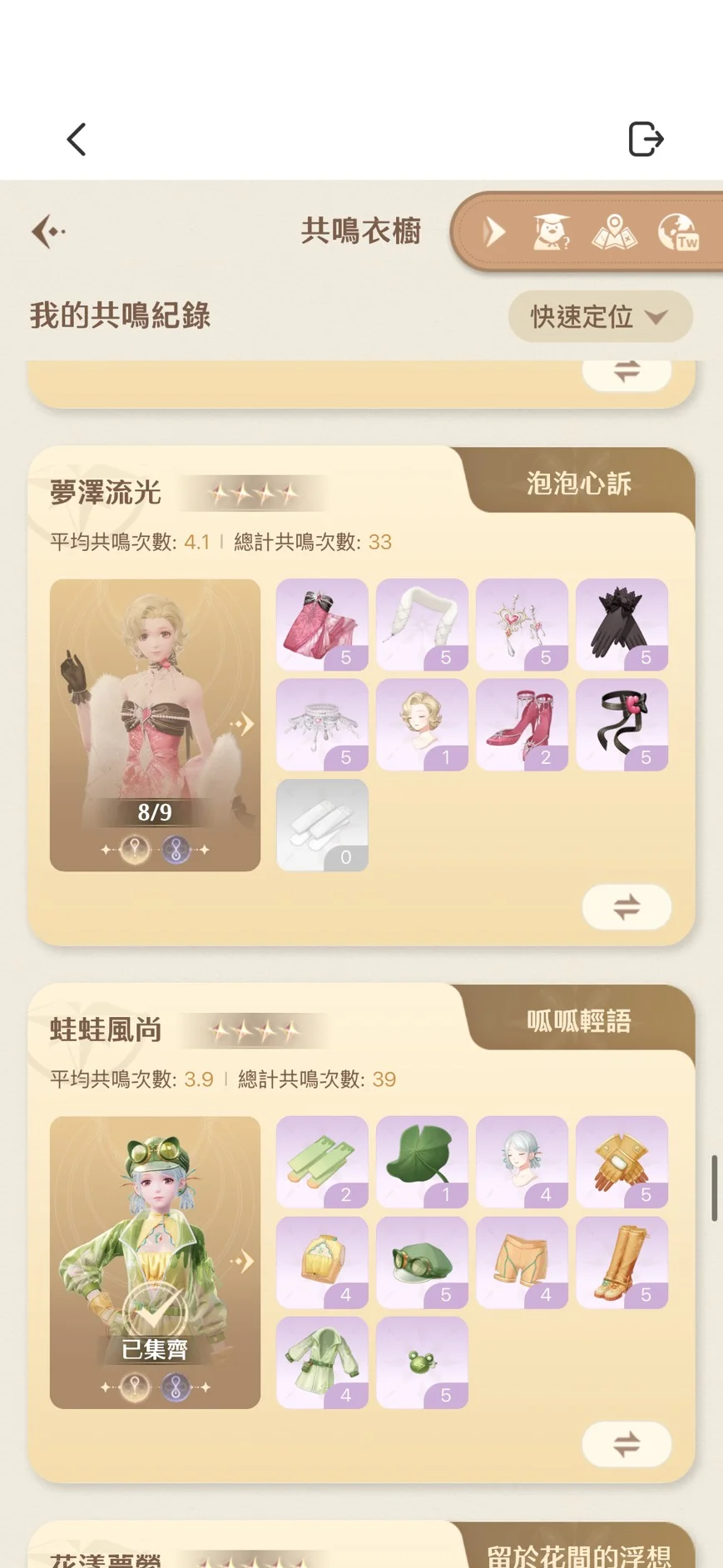The image size is (723, 1568).
Task: Collapse the floating toolbar with its arrow
Action: tap(494, 232)
